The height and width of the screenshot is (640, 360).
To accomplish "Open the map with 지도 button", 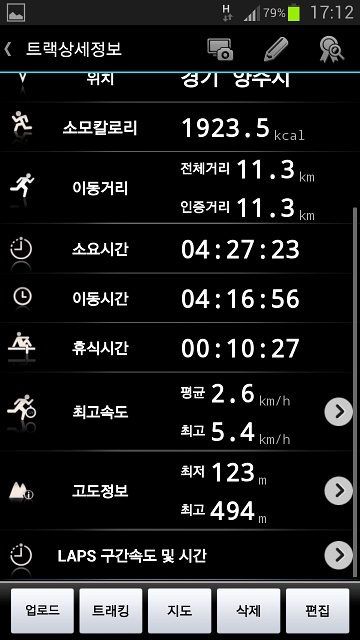I will click(x=180, y=611).
